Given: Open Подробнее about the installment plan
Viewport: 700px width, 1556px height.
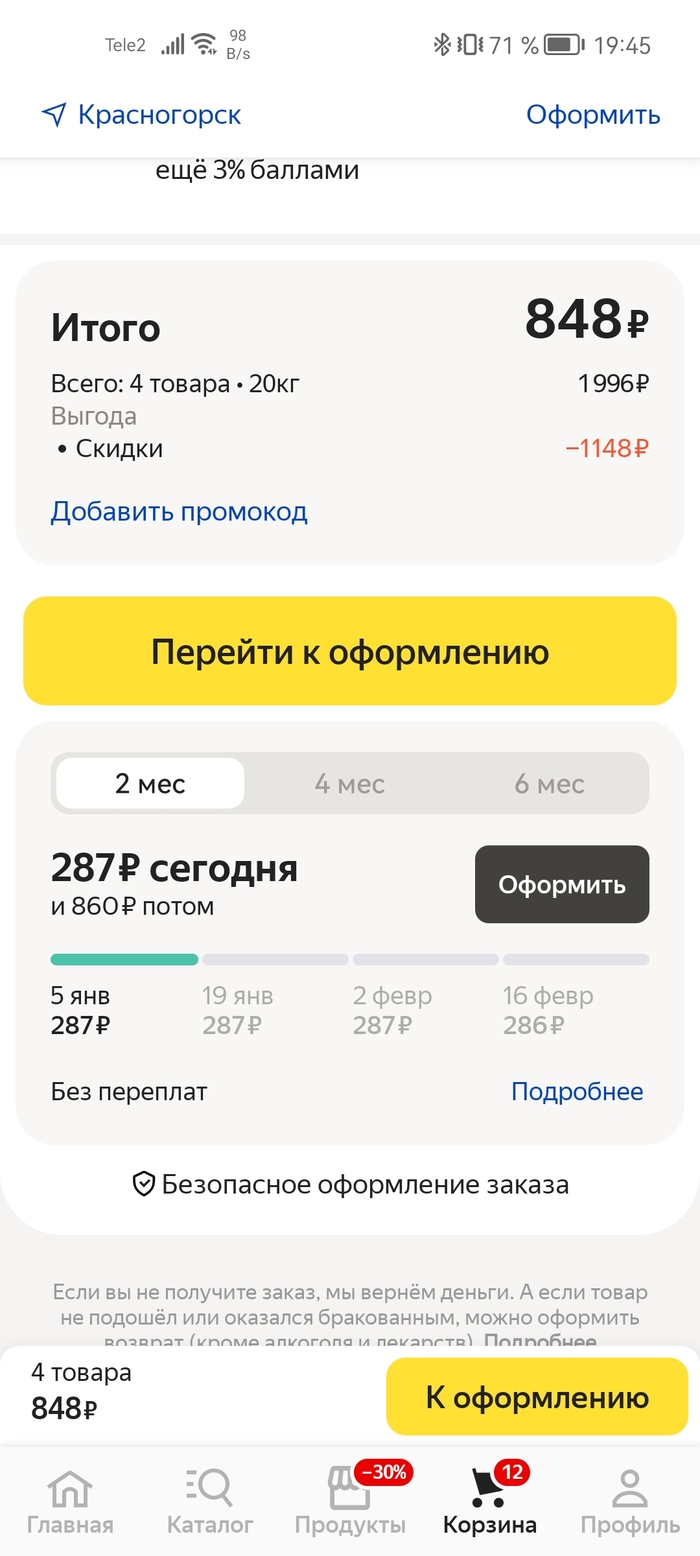Looking at the screenshot, I should point(577,1092).
